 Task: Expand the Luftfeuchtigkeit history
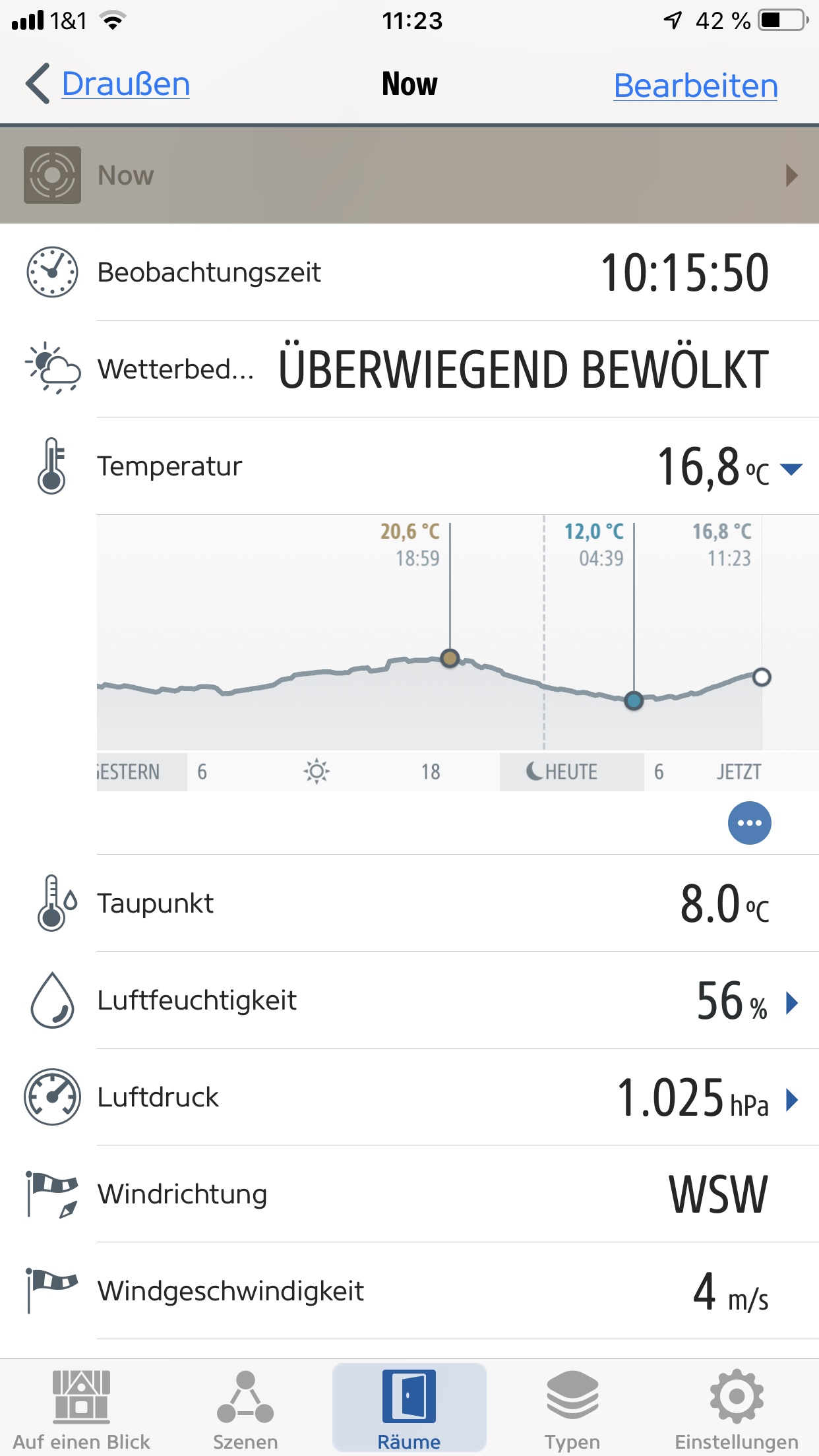click(792, 1003)
